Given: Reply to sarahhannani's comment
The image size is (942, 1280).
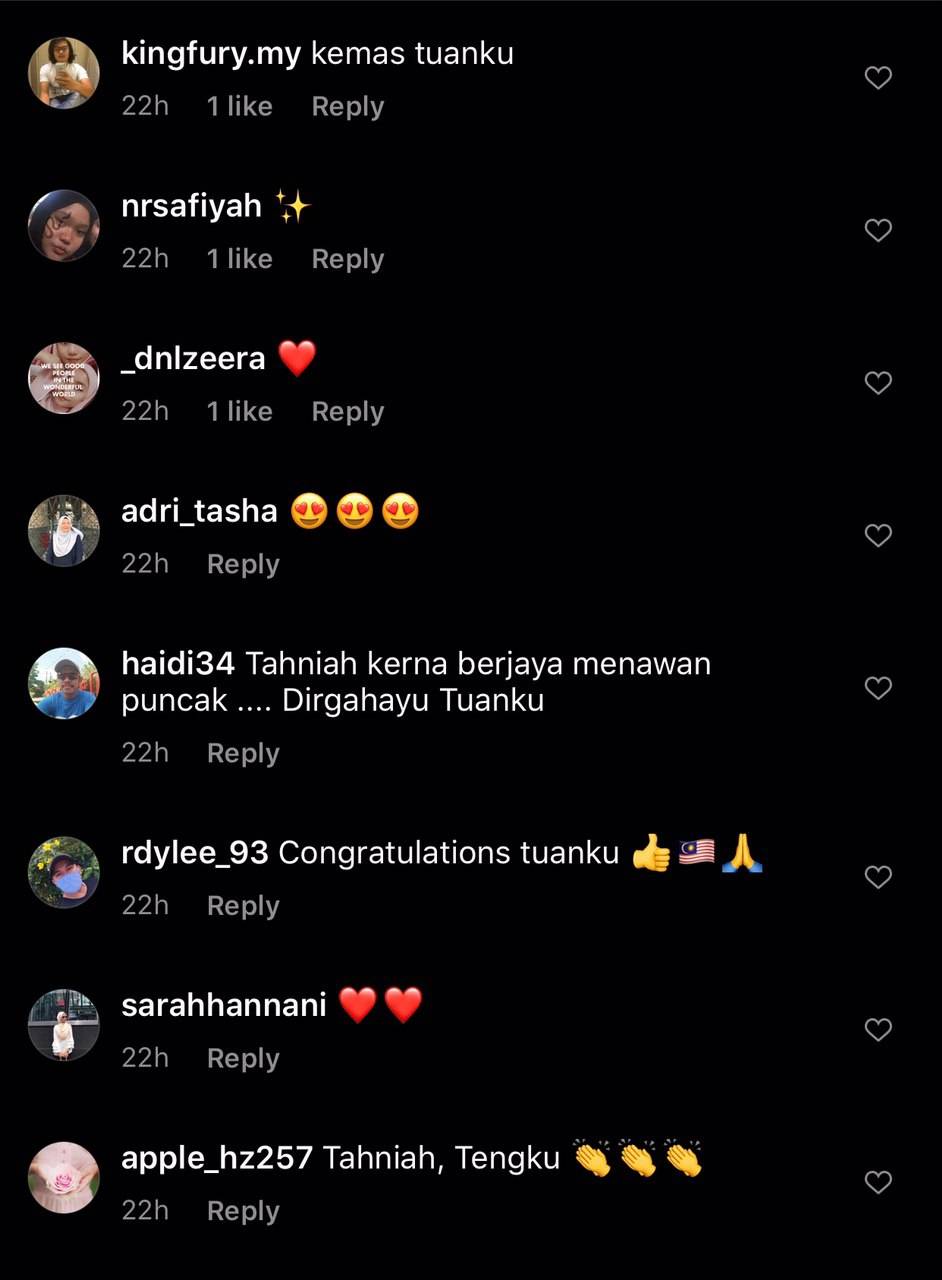Looking at the screenshot, I should (242, 1058).
